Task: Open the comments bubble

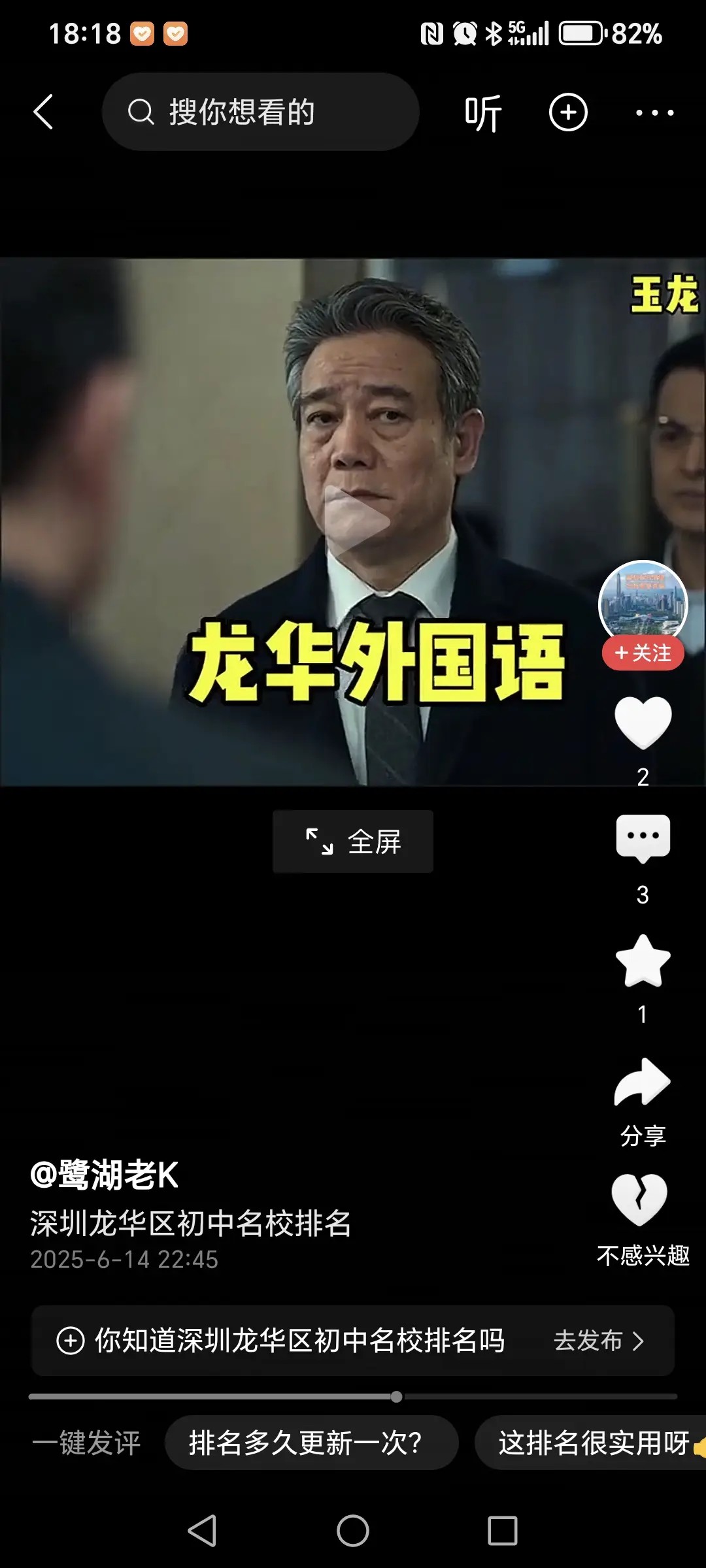Action: click(x=643, y=838)
